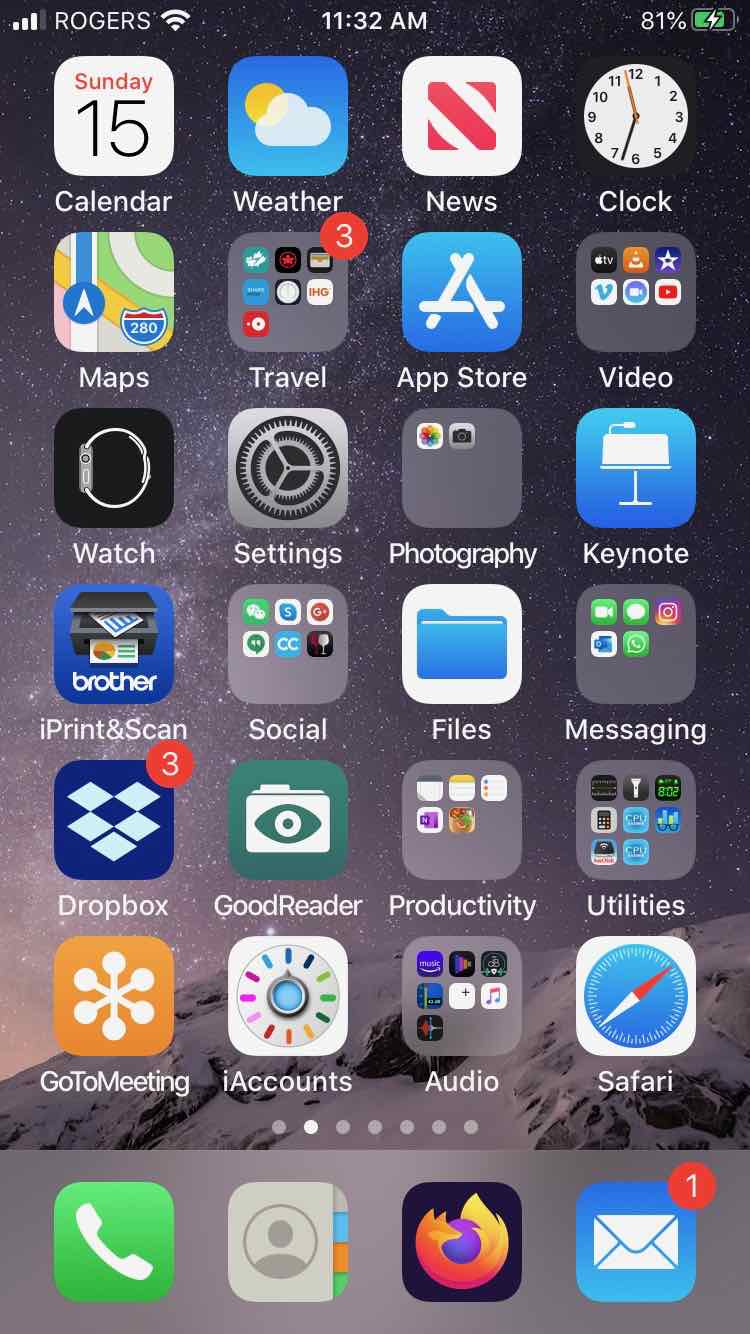This screenshot has width=750, height=1334.
Task: Launch Safari browser
Action: tap(636, 996)
